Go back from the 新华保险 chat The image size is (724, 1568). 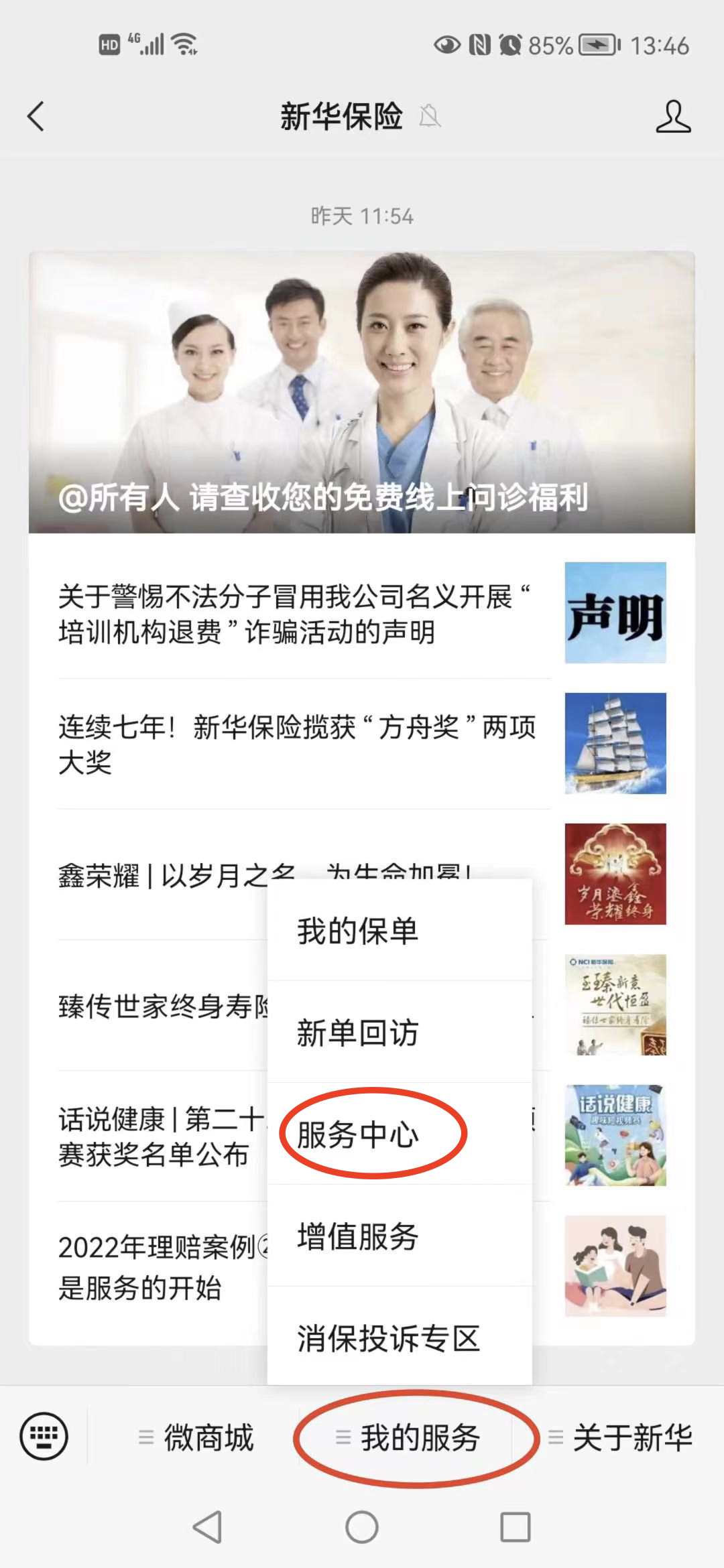36,117
